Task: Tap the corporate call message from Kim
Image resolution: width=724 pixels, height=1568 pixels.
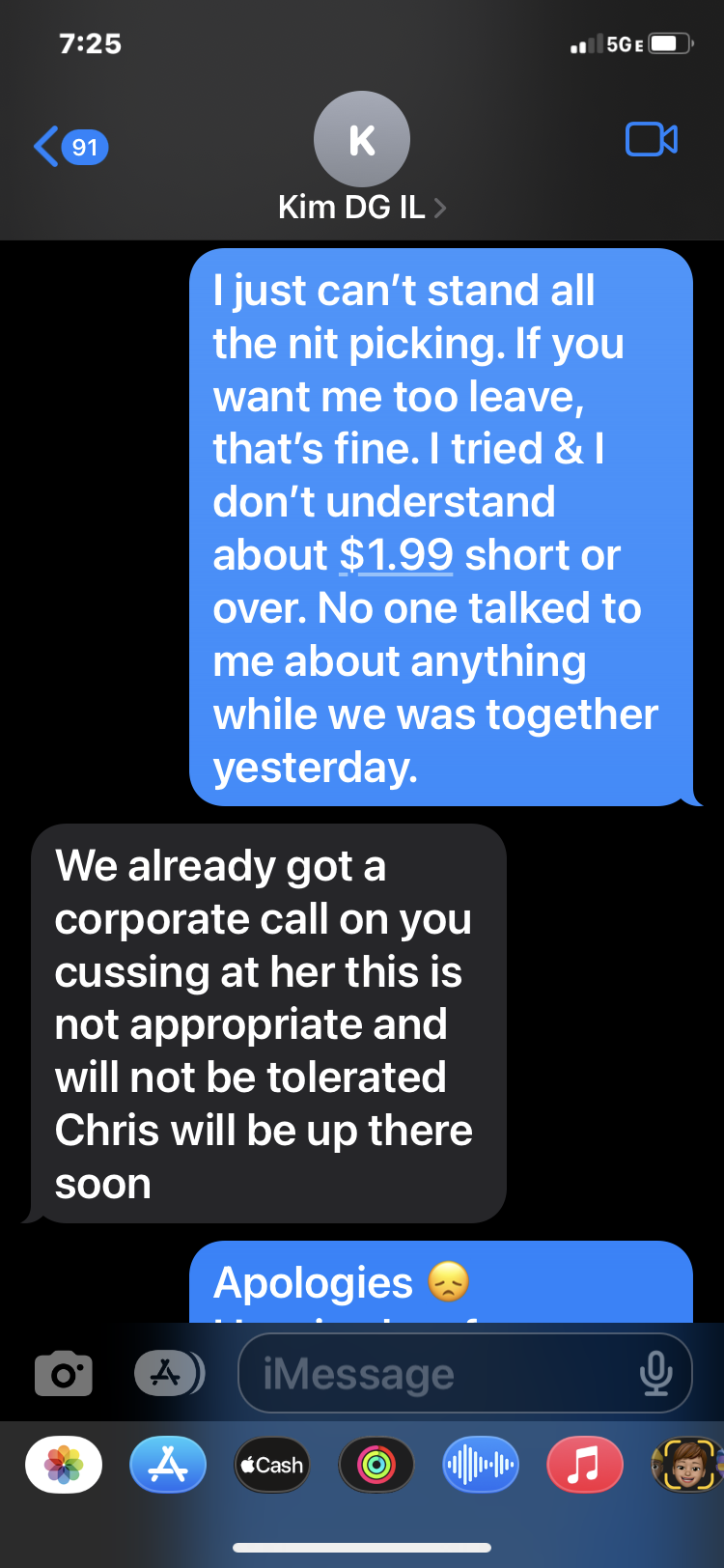Action: click(270, 1023)
